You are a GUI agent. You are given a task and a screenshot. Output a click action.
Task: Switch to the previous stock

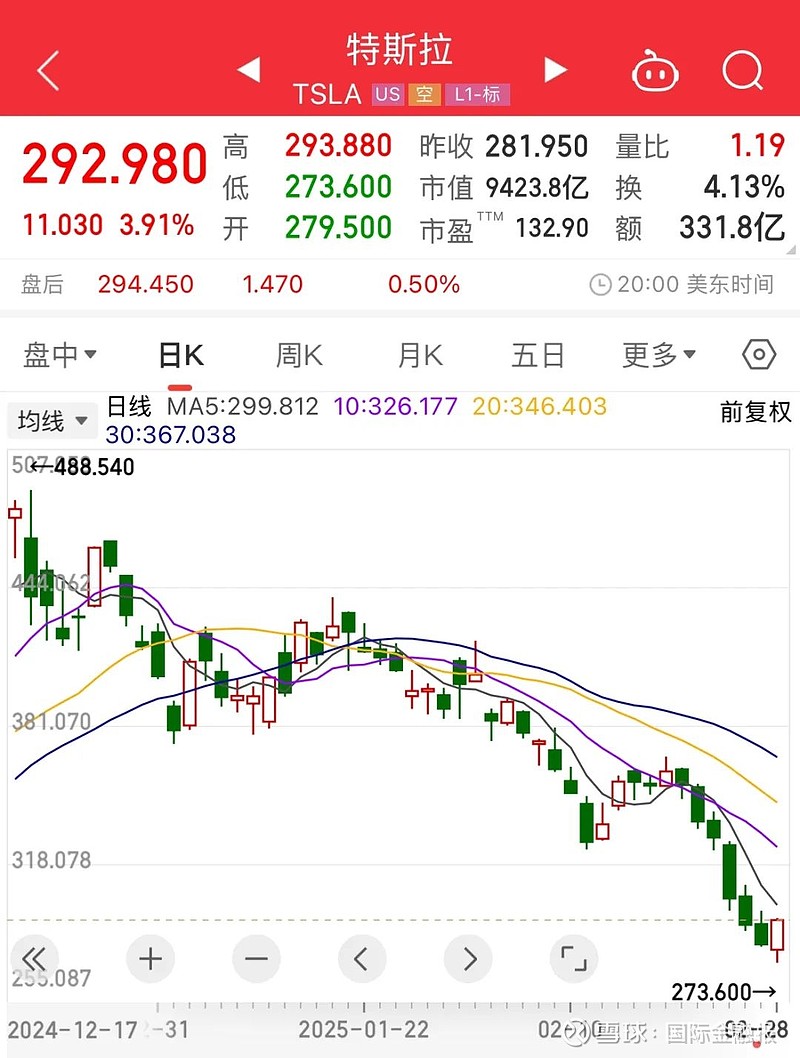[x=249, y=69]
